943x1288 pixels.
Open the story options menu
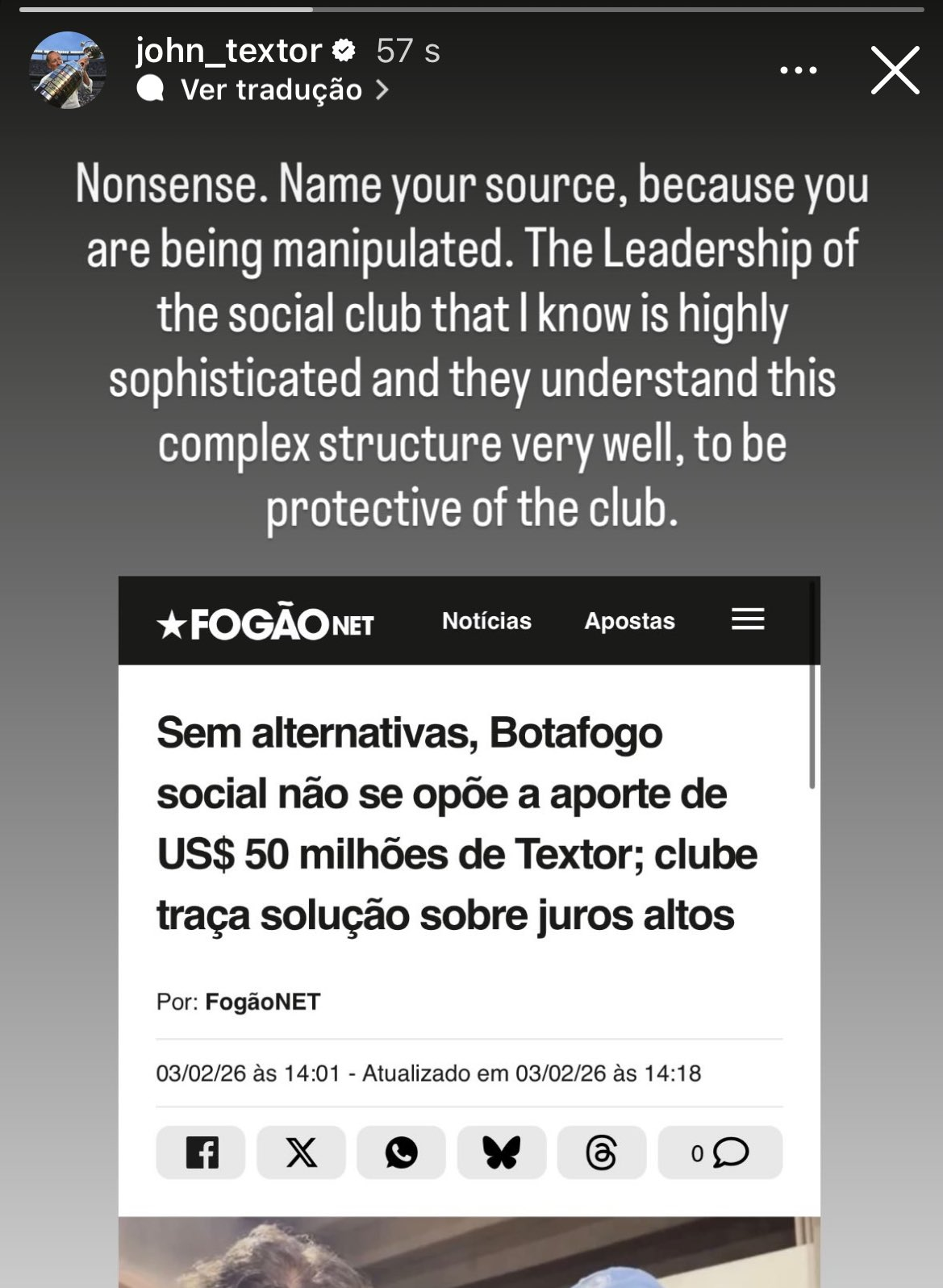click(798, 70)
